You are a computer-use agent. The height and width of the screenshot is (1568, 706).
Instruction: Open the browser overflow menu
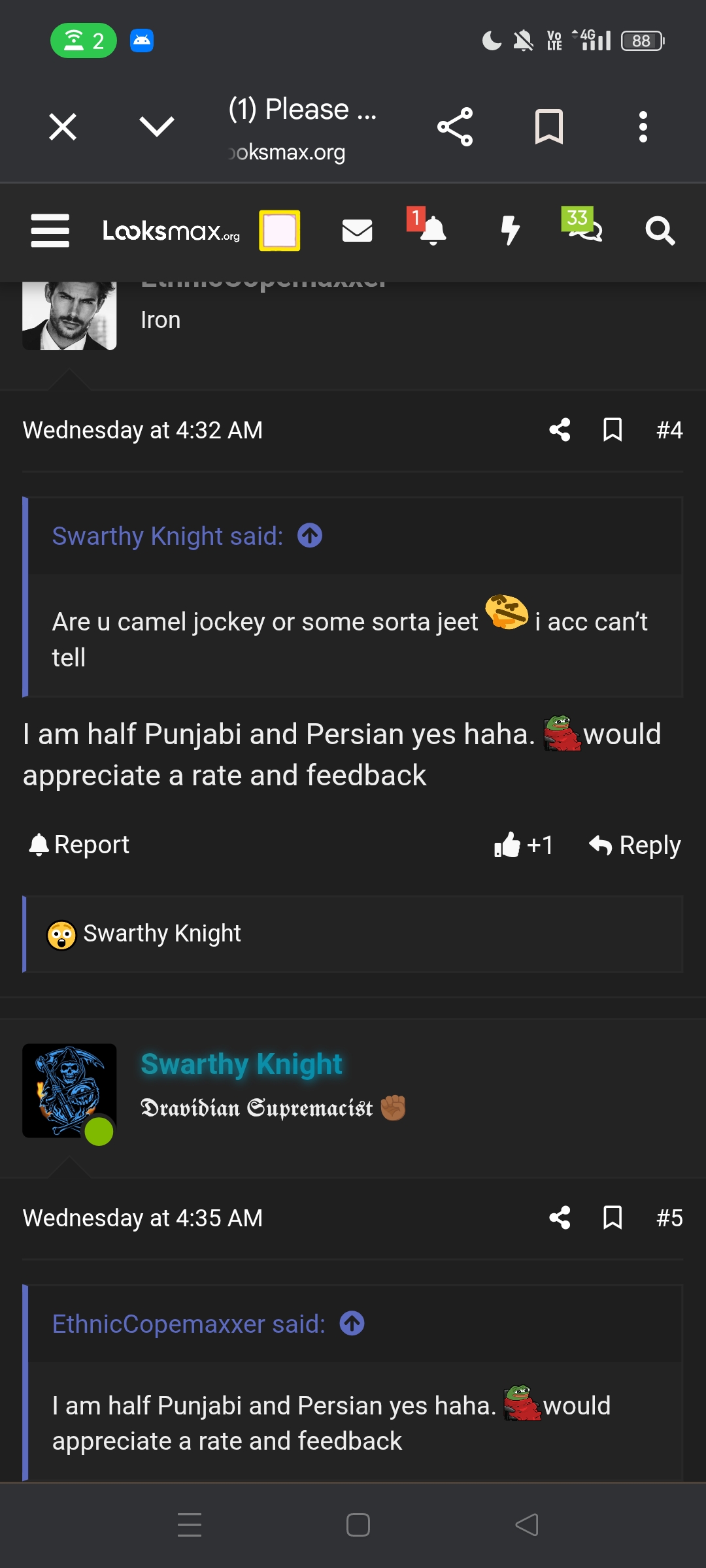point(643,127)
